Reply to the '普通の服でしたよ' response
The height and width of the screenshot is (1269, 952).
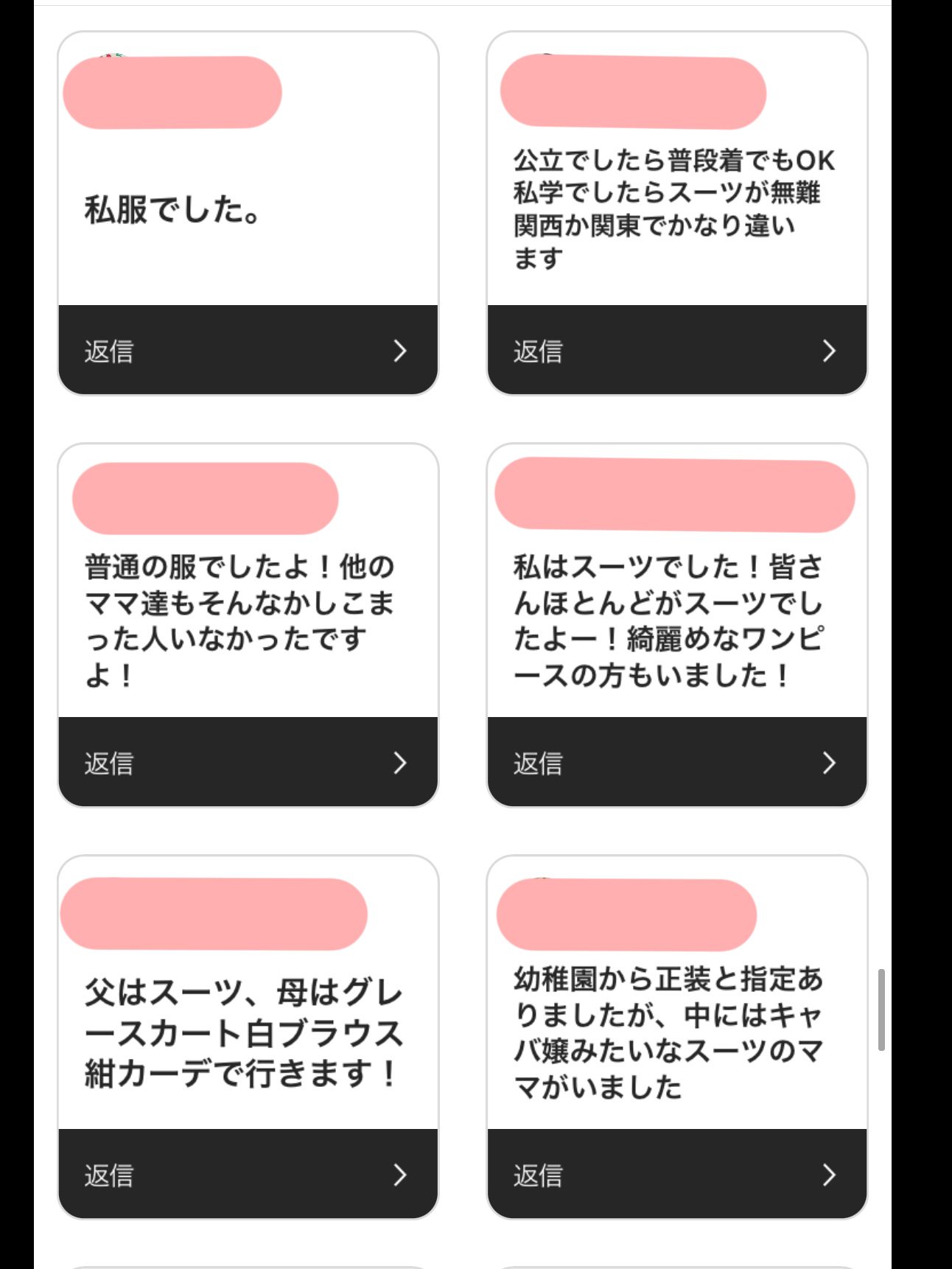(x=248, y=763)
